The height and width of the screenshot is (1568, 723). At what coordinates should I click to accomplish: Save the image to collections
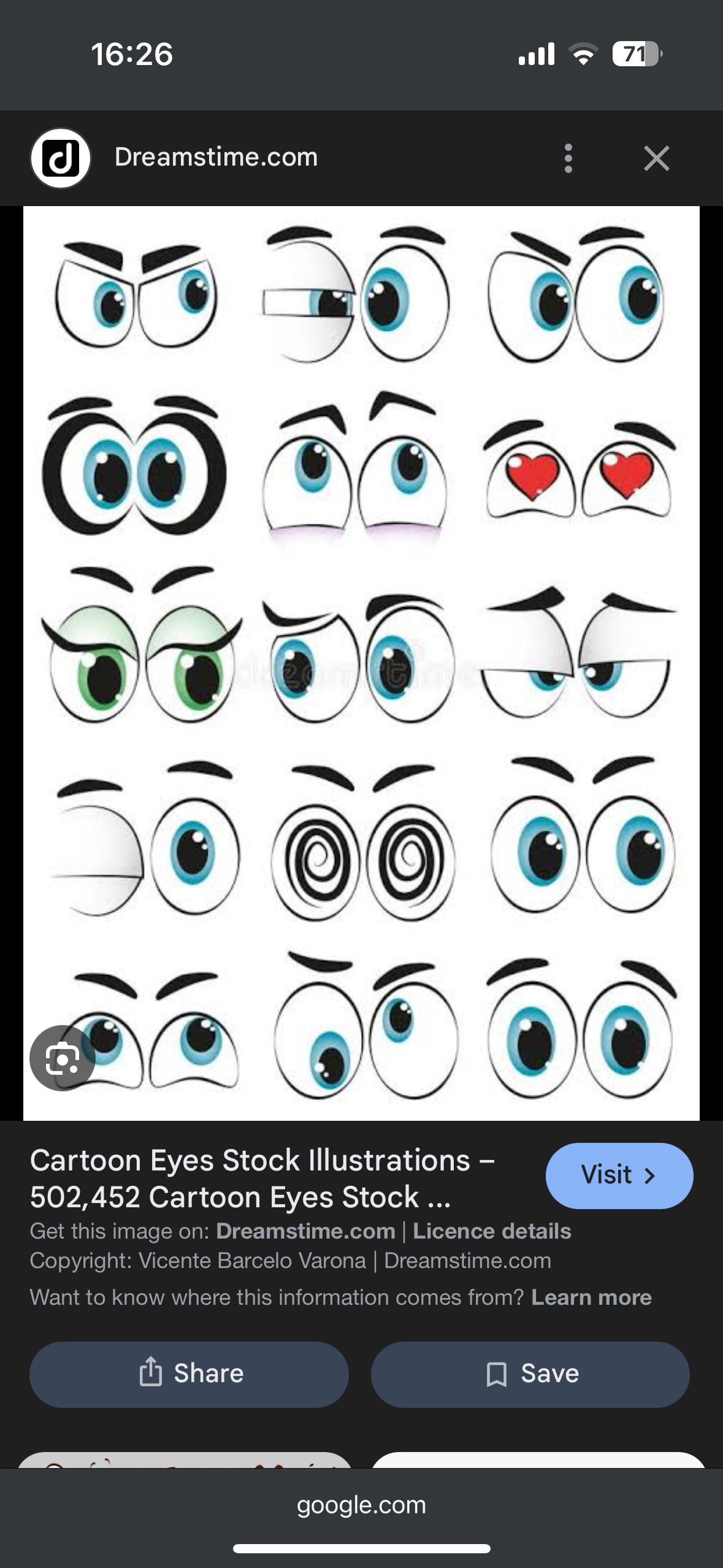pyautogui.click(x=530, y=1374)
